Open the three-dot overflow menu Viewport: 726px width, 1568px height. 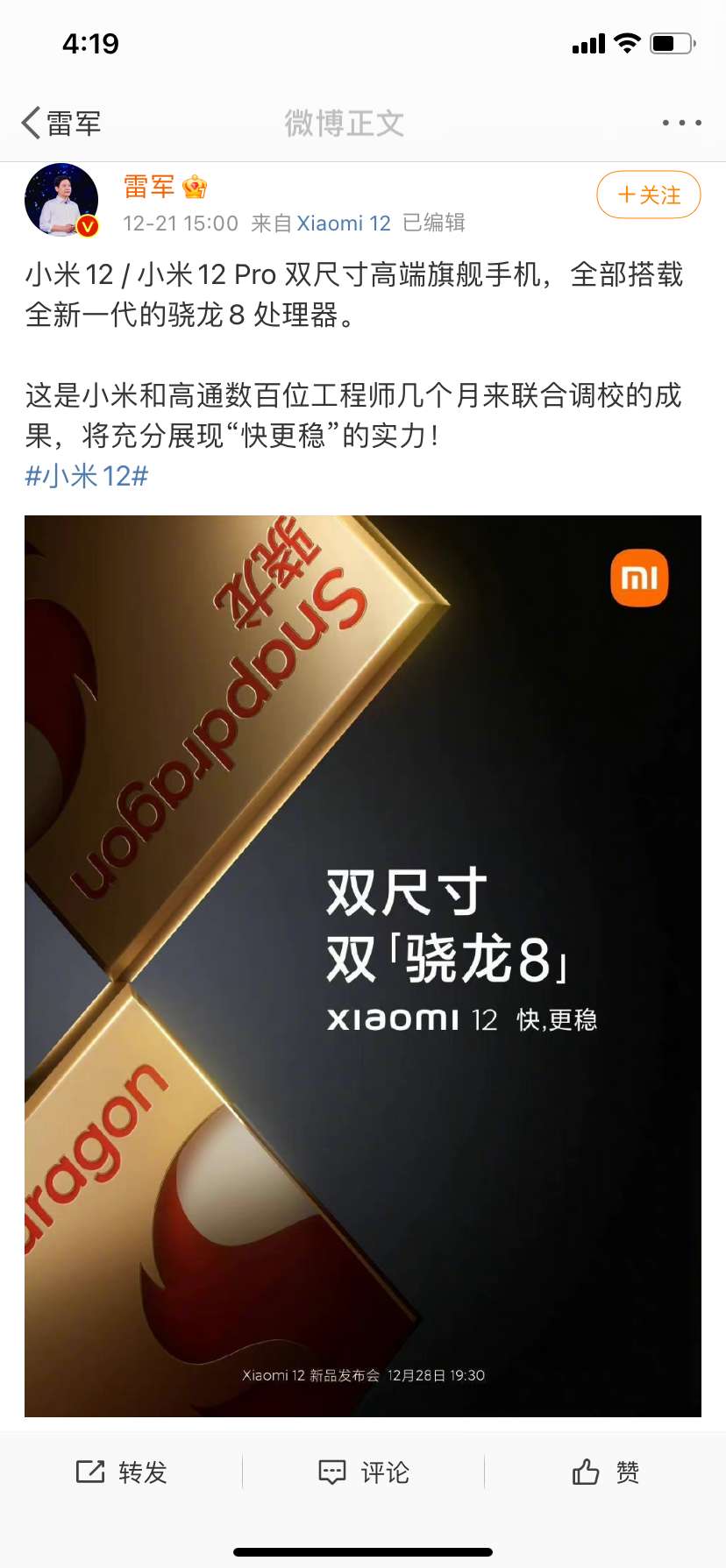[681, 124]
